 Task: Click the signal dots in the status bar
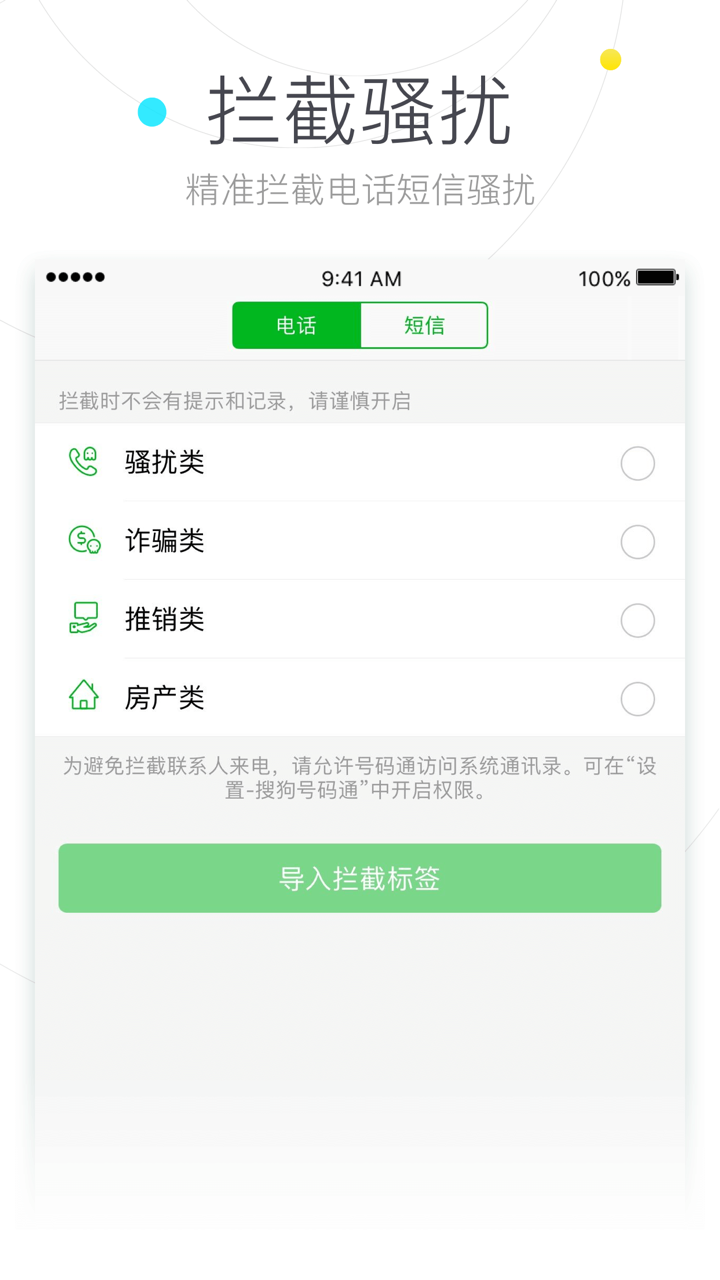(x=76, y=278)
